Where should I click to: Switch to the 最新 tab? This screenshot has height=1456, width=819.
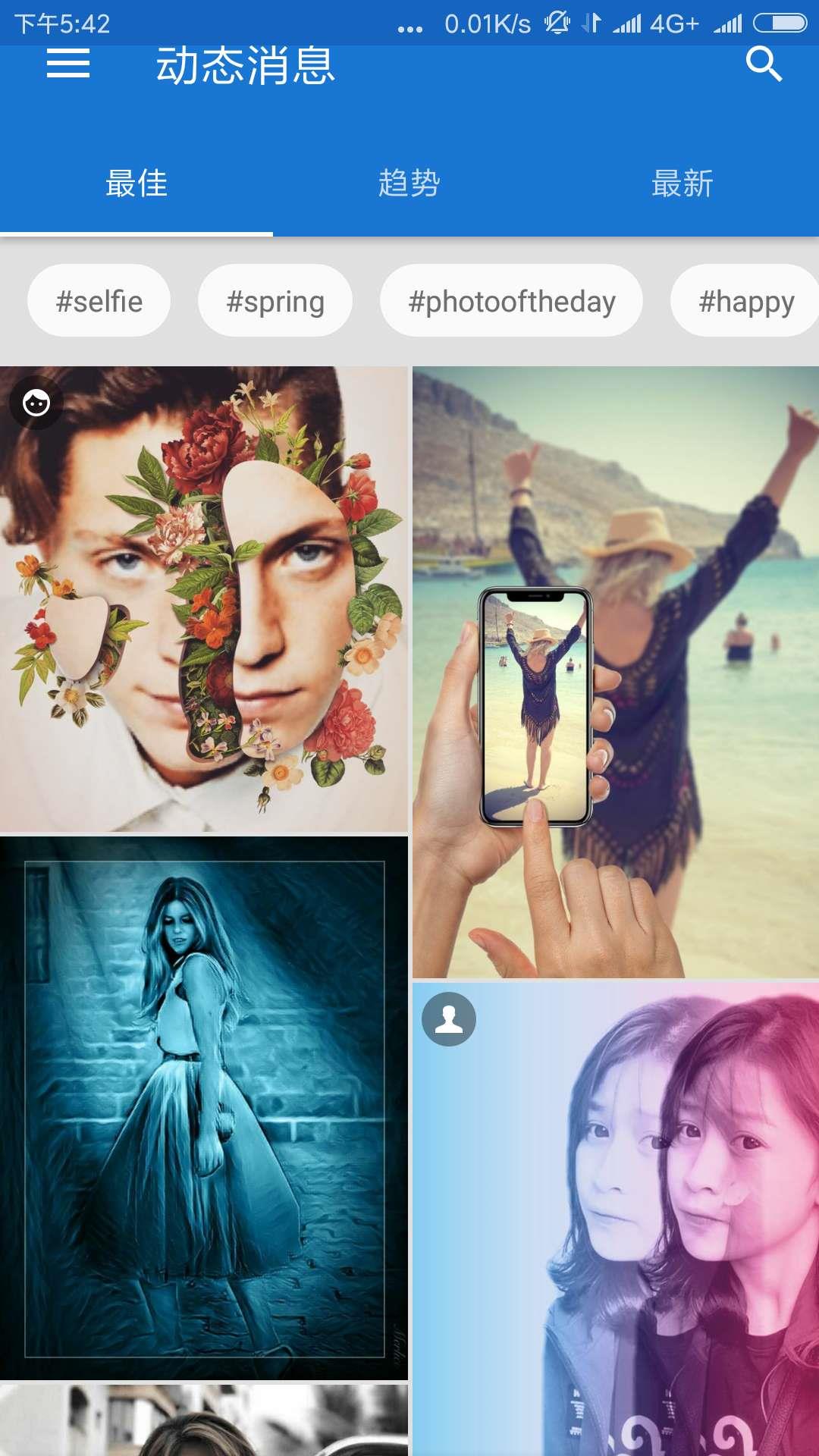coord(682,184)
